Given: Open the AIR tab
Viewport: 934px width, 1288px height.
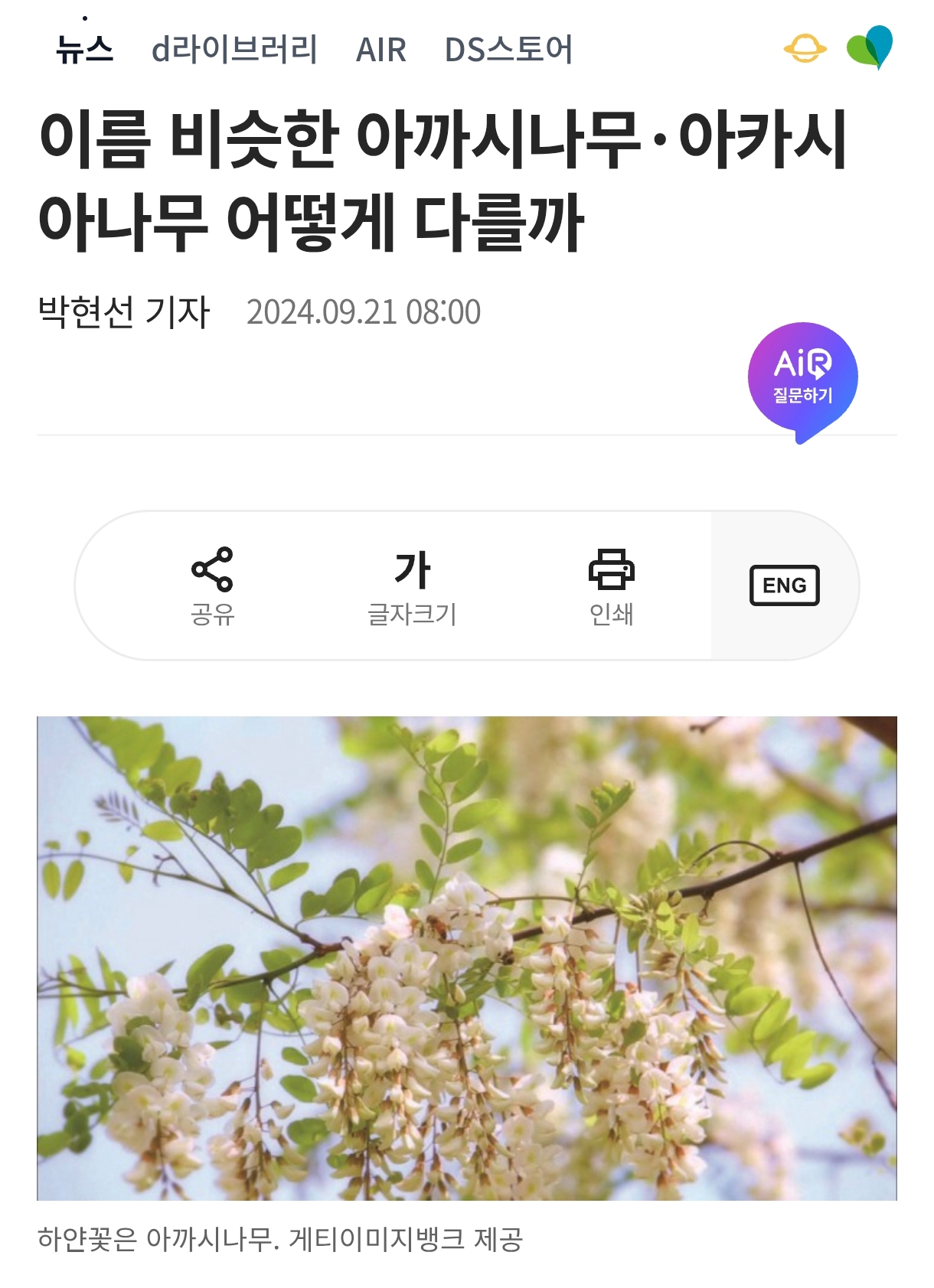Looking at the screenshot, I should pos(380,50).
